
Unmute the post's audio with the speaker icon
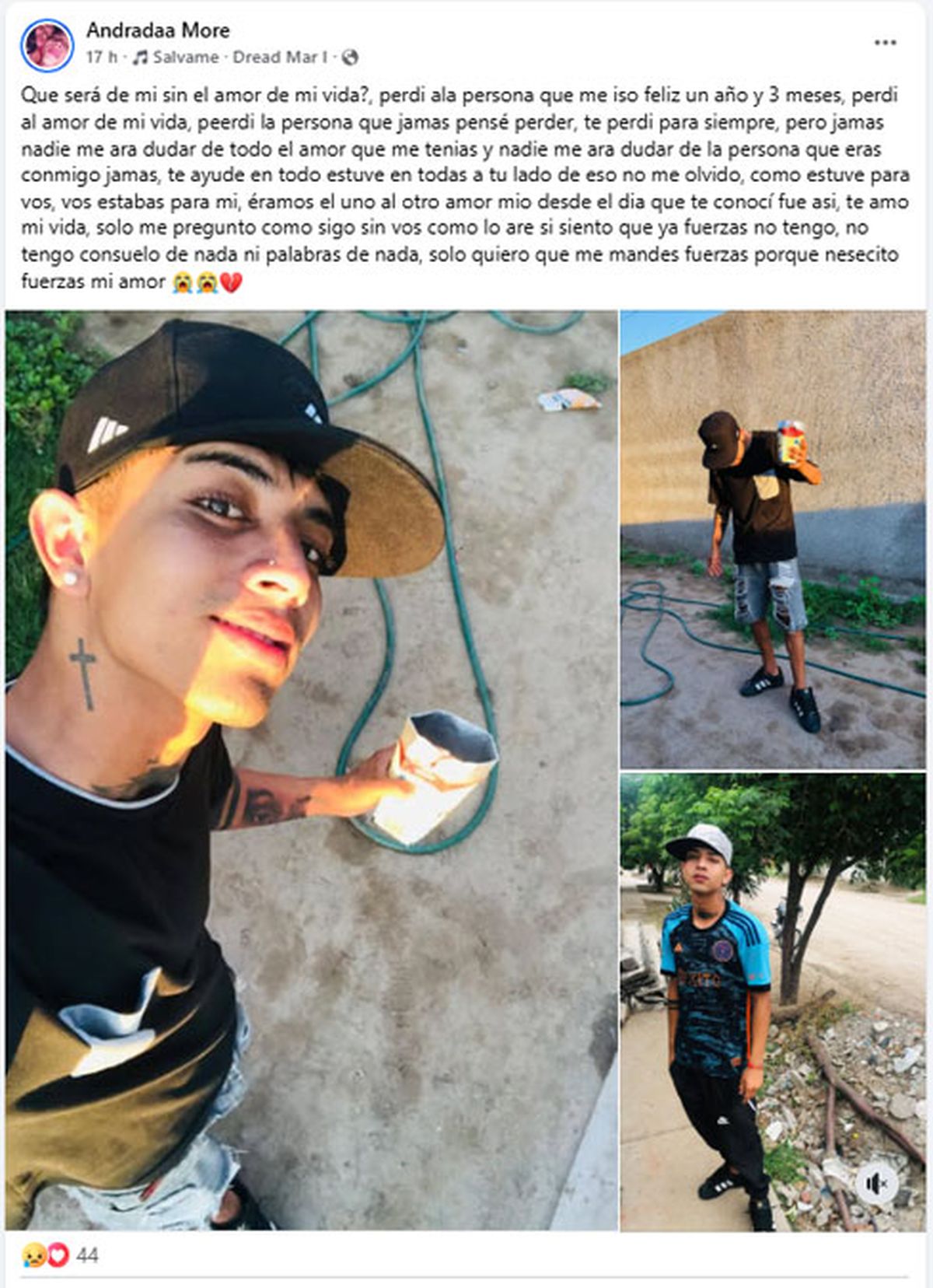(877, 1185)
